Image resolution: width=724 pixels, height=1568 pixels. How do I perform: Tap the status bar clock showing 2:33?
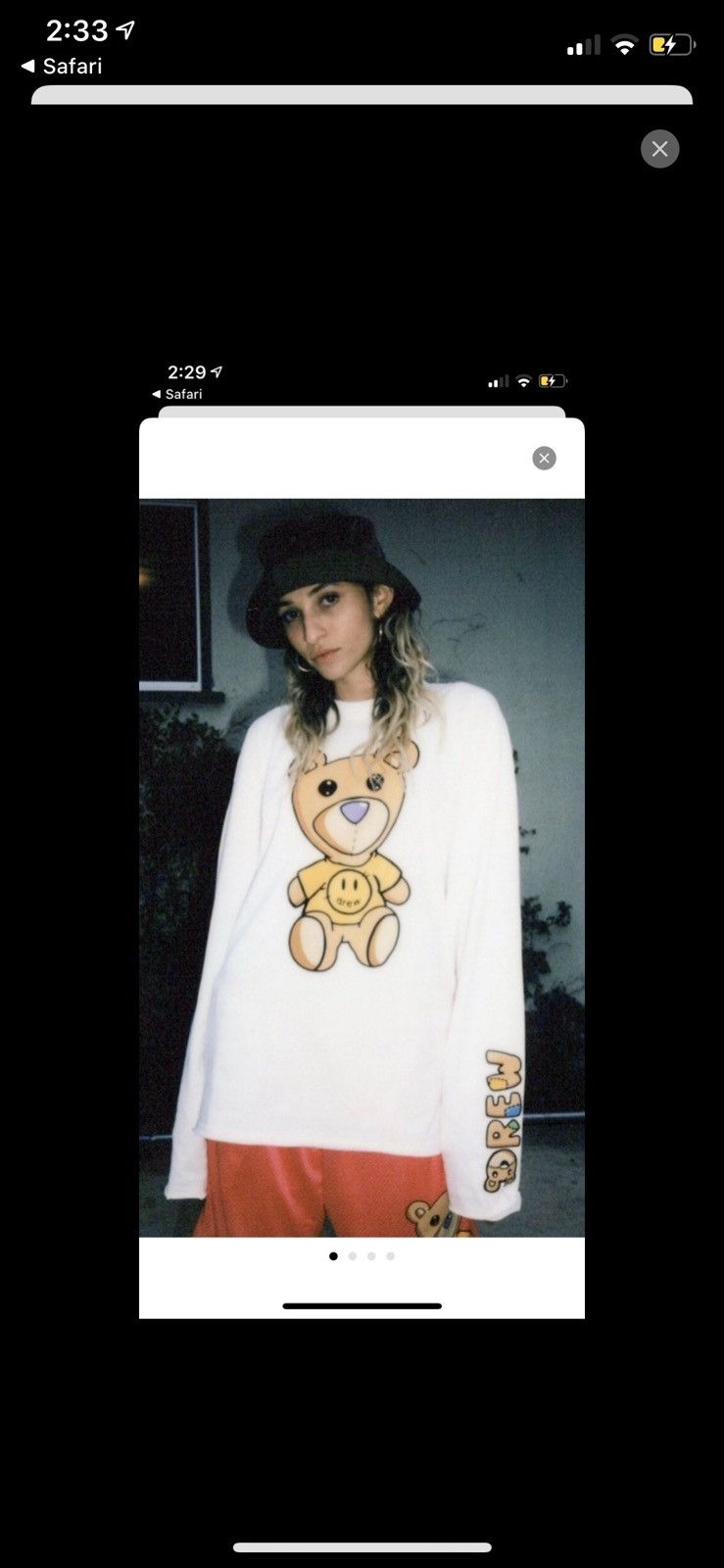(78, 30)
